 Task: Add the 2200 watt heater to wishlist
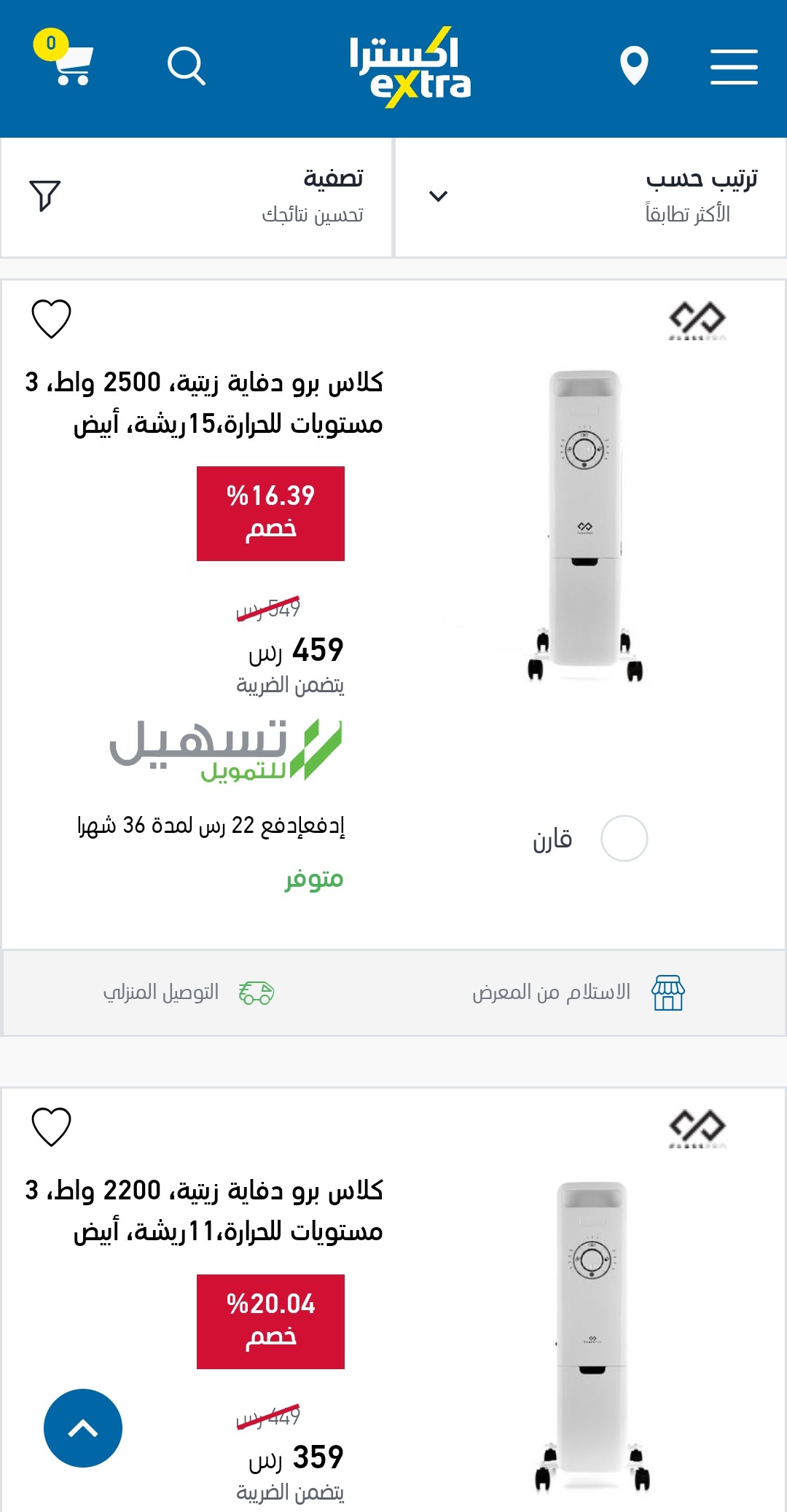click(51, 1127)
